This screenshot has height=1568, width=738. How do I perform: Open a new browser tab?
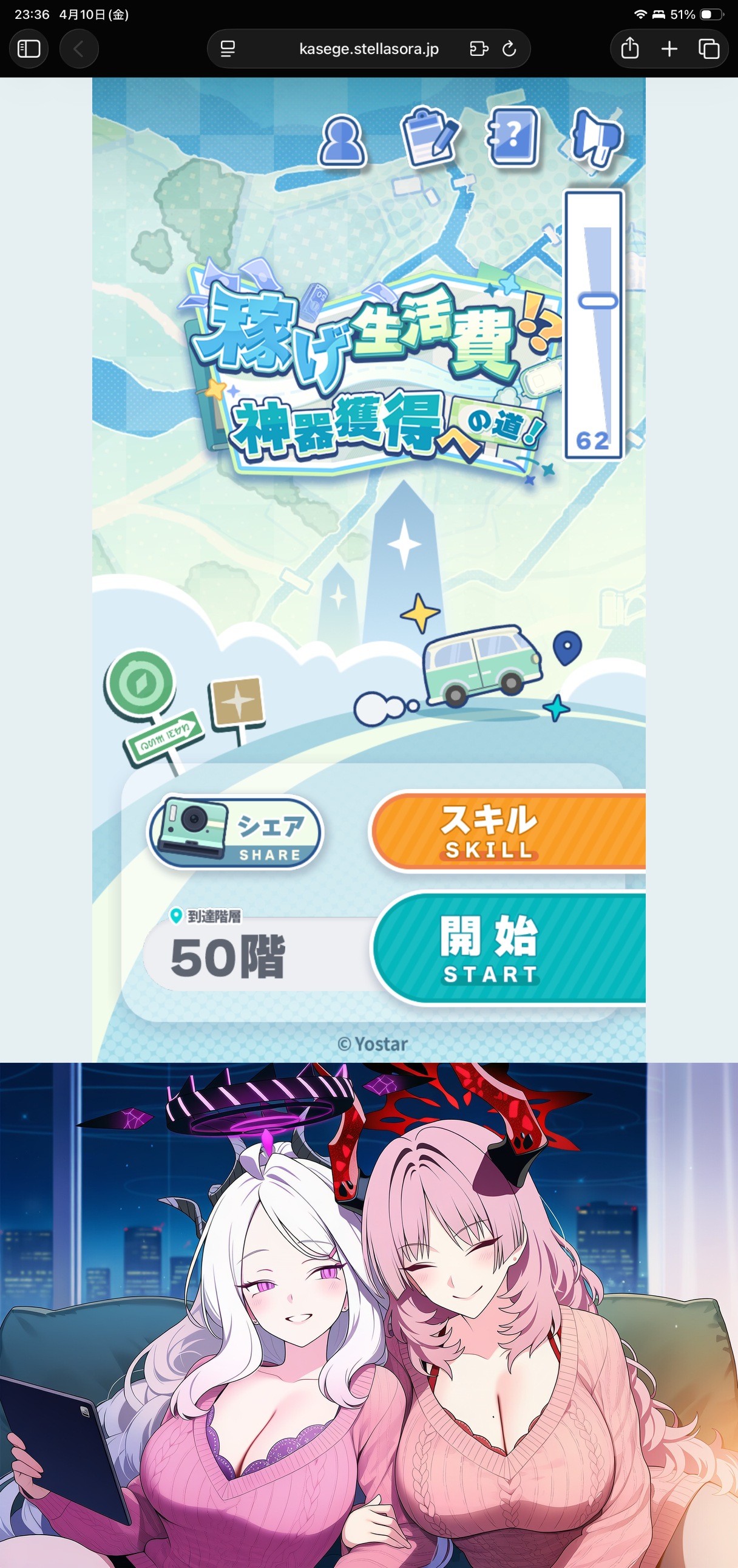pyautogui.click(x=669, y=49)
